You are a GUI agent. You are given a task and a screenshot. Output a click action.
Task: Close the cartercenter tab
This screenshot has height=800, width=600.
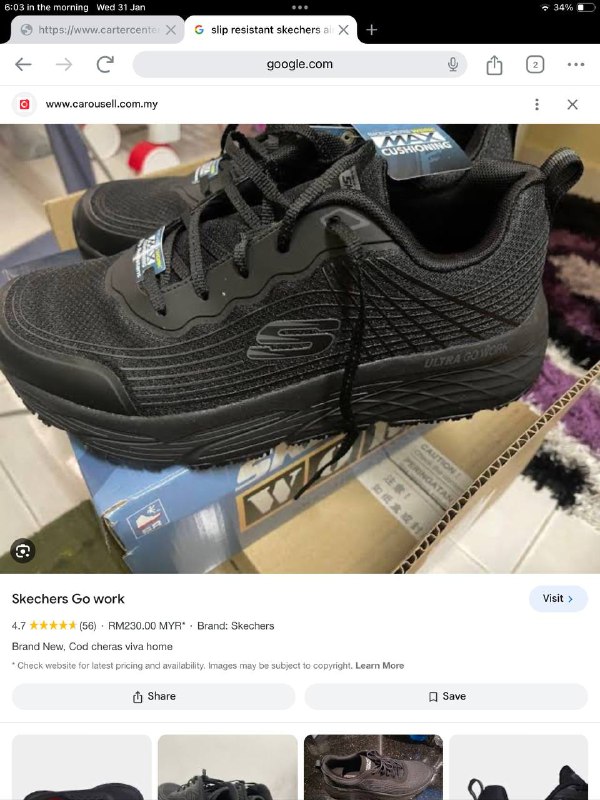pyautogui.click(x=170, y=30)
